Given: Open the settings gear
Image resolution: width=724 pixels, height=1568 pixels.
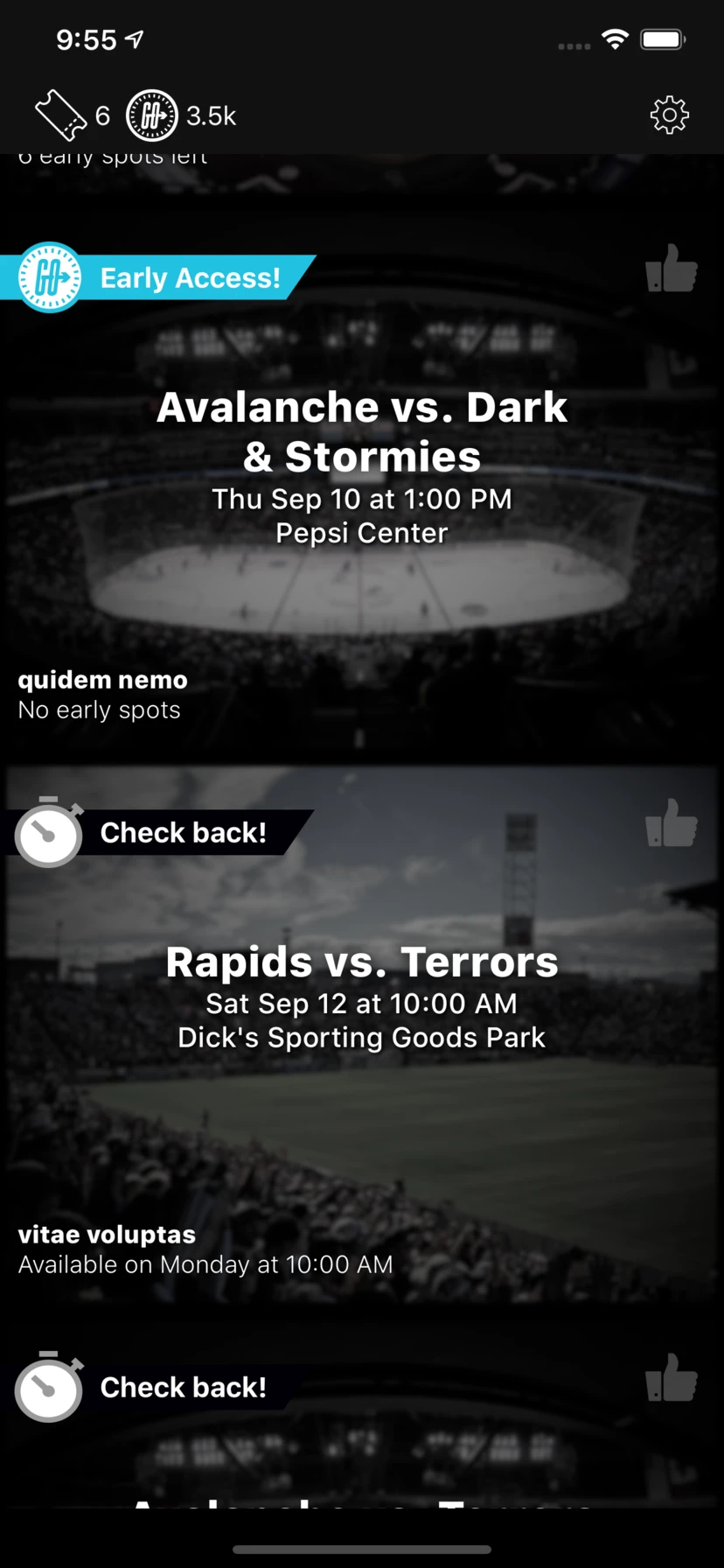Looking at the screenshot, I should click(670, 115).
